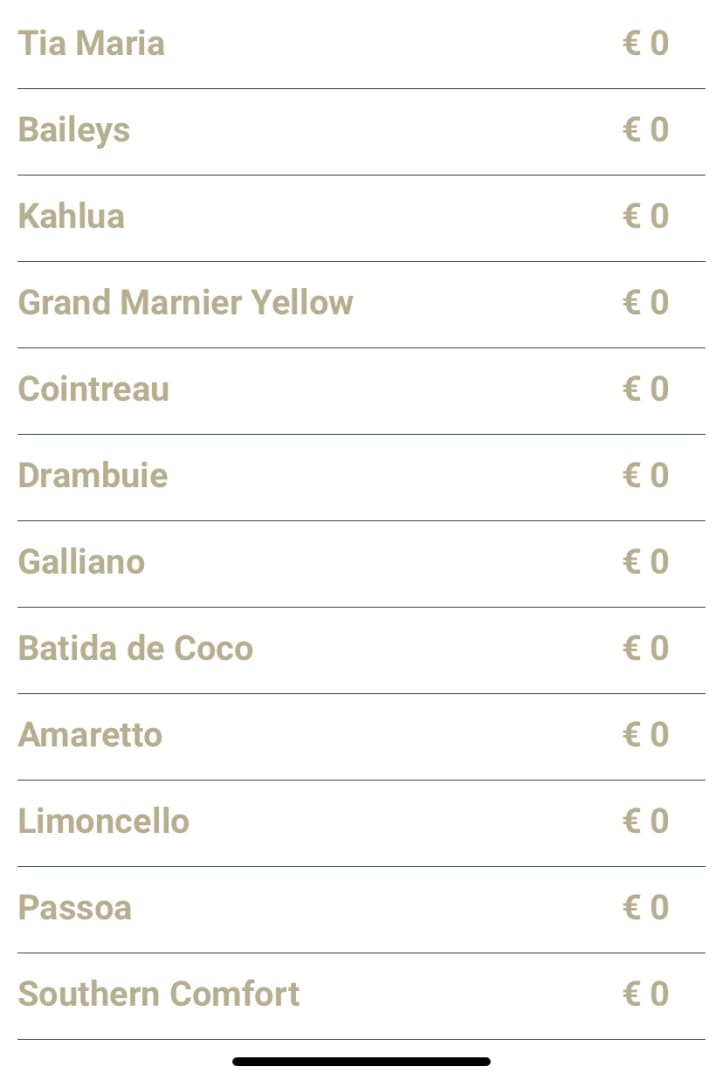The width and height of the screenshot is (723, 1080).
Task: Tap the Passoa item
Action: click(x=74, y=907)
